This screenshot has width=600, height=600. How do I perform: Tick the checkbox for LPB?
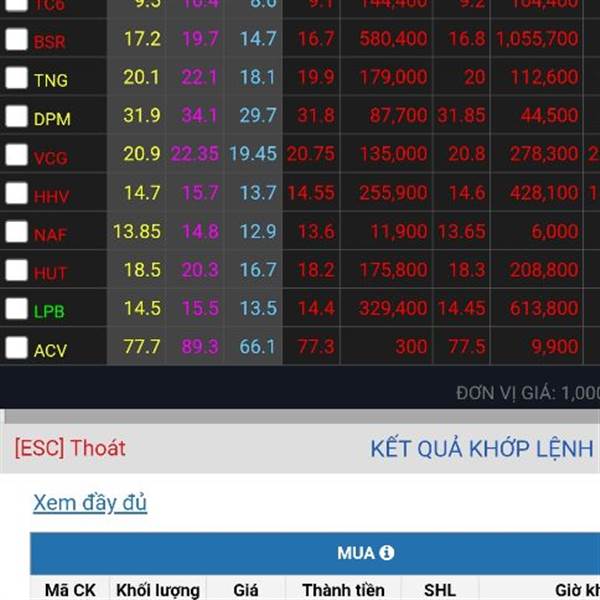tap(16, 309)
